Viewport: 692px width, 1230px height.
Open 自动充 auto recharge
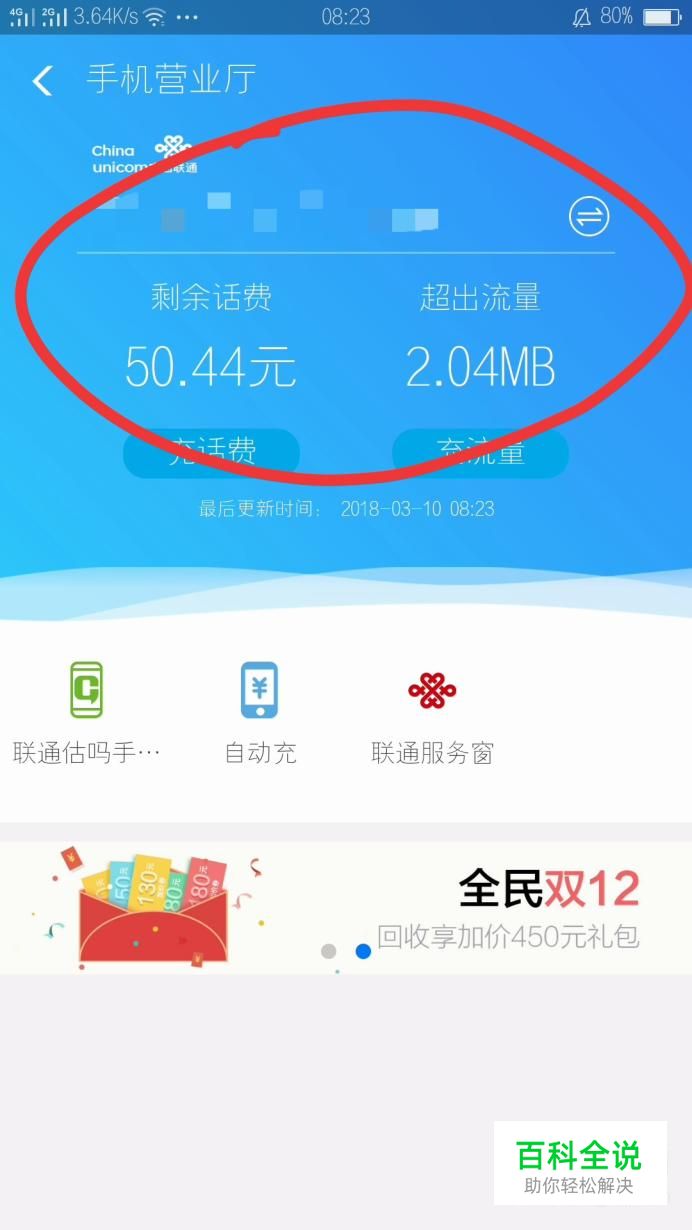260,712
